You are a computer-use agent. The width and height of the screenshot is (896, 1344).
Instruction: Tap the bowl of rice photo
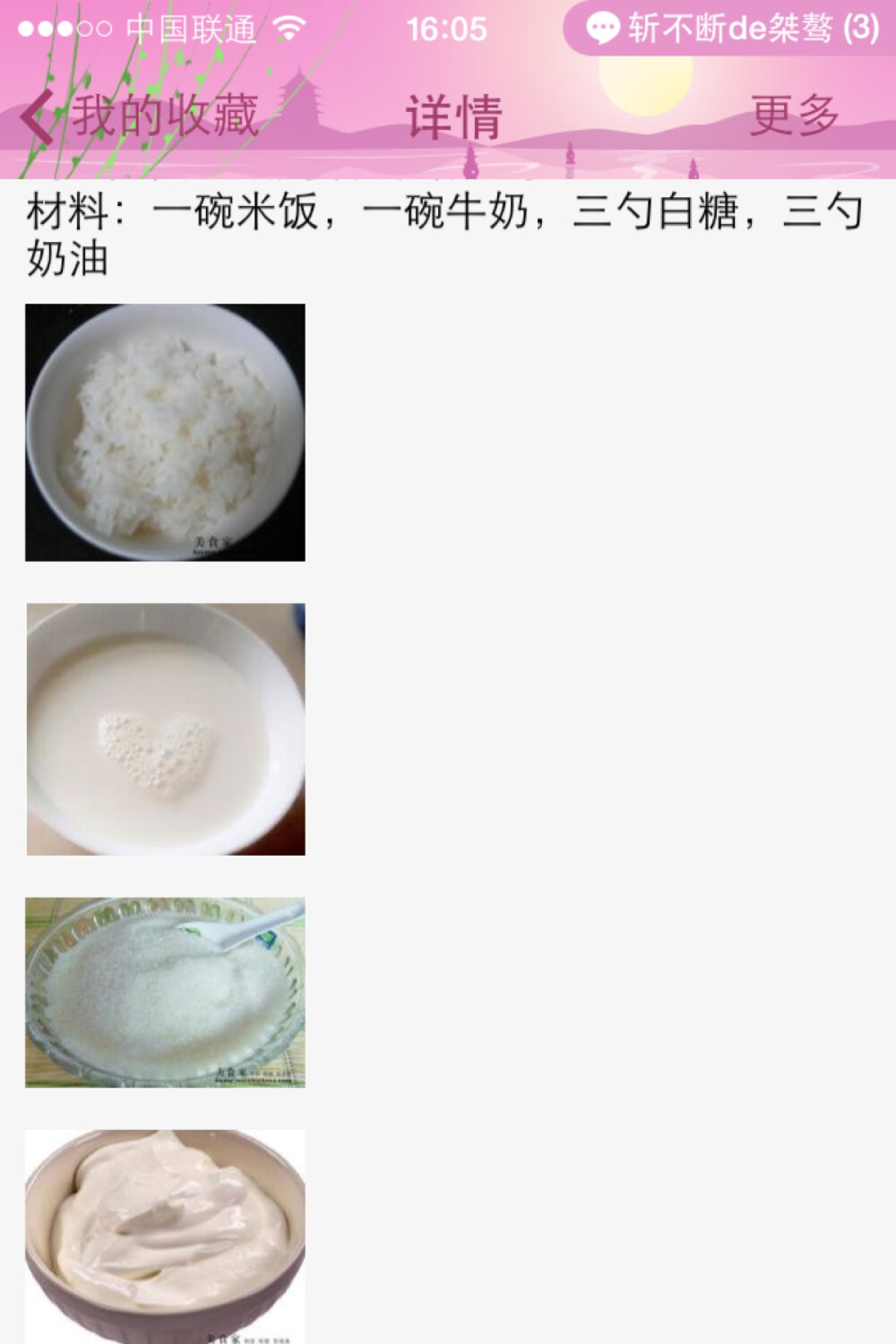pos(164,432)
